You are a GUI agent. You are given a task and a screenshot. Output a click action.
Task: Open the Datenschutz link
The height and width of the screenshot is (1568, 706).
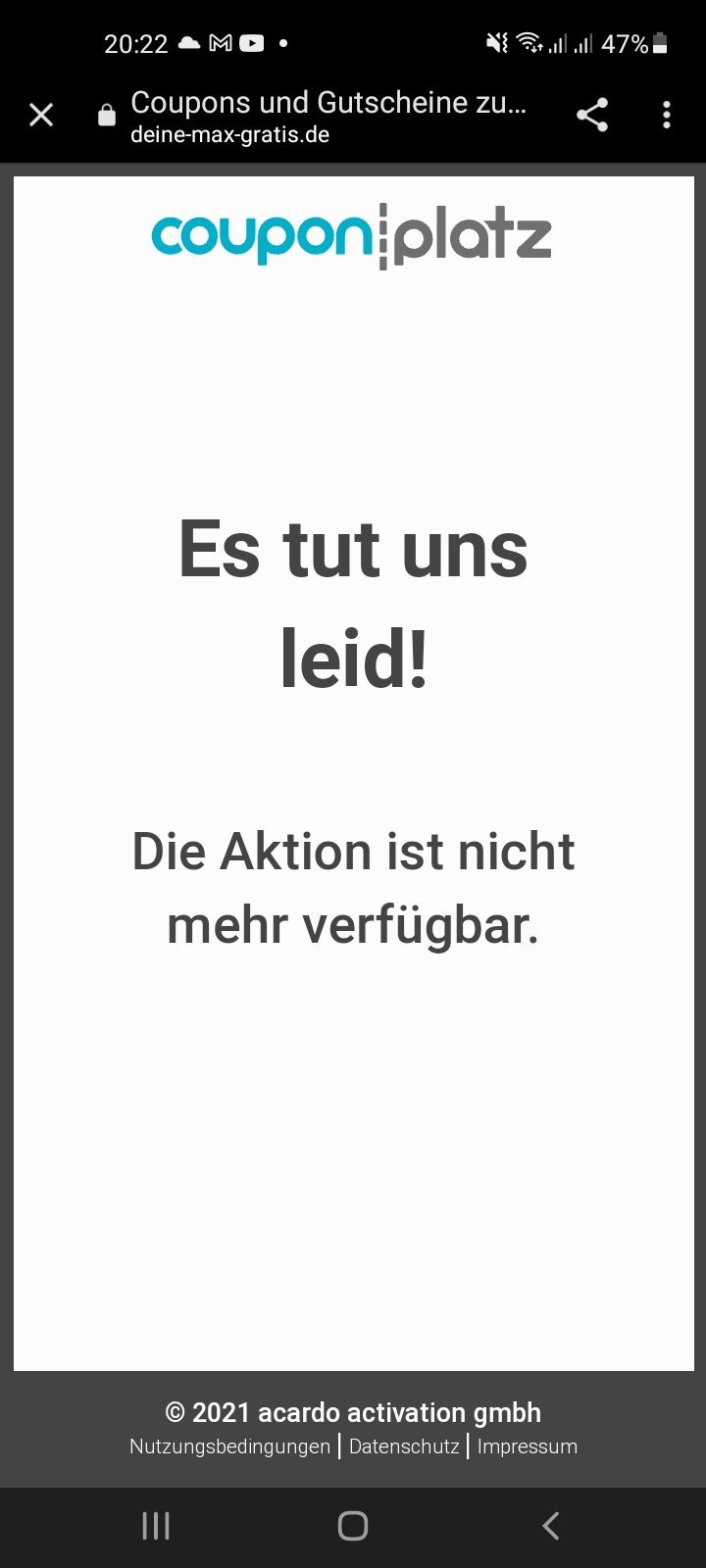pos(404,1446)
